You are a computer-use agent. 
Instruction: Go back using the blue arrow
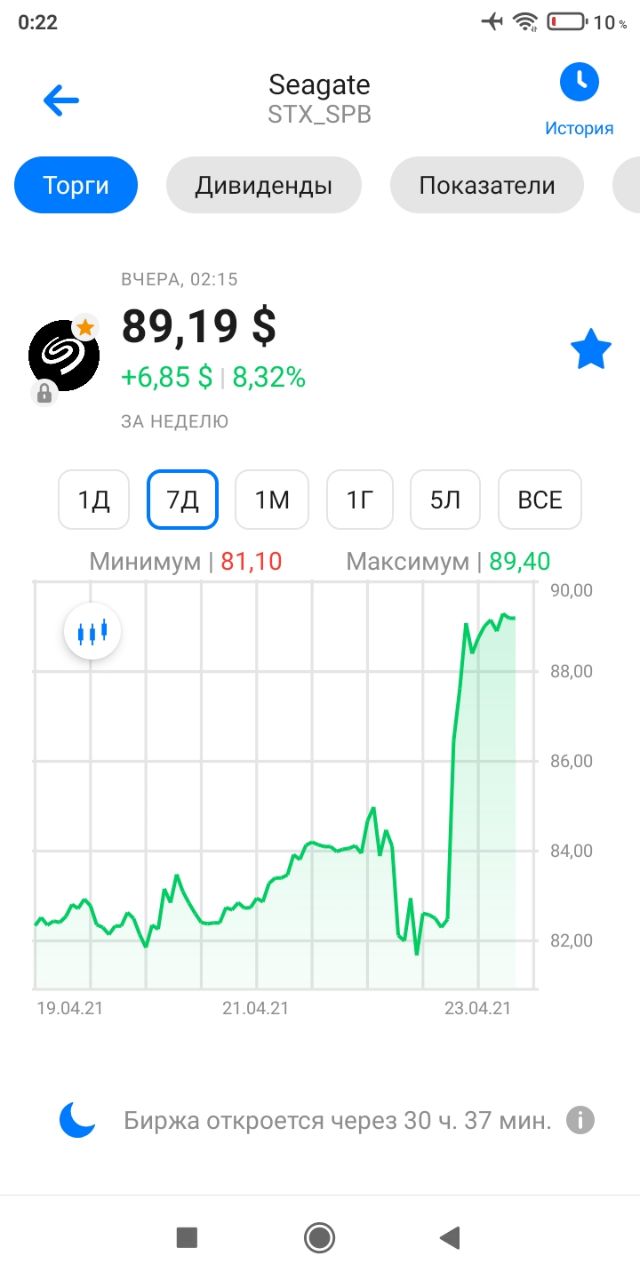click(x=61, y=100)
